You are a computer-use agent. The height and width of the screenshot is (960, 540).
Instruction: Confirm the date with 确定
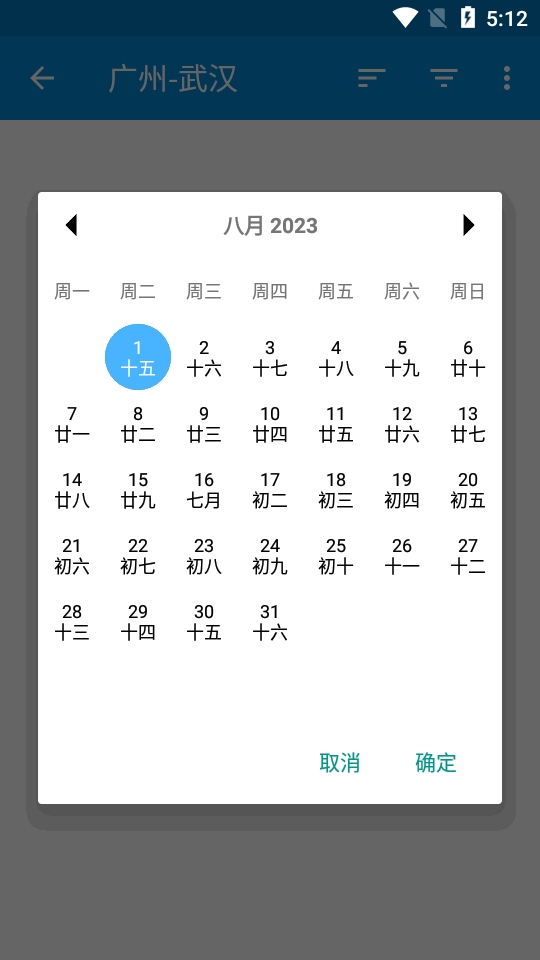pos(436,763)
